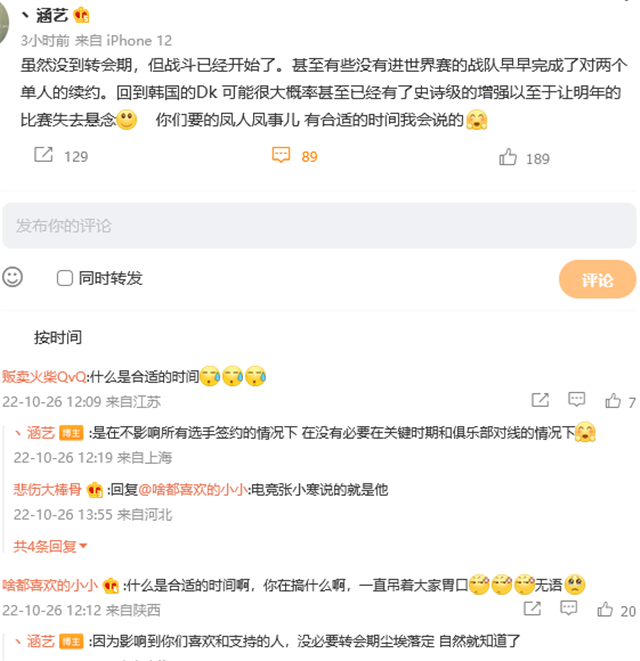Open the @啥都喜欢的小小 mention link
This screenshot has height=661, width=640.
click(192, 489)
